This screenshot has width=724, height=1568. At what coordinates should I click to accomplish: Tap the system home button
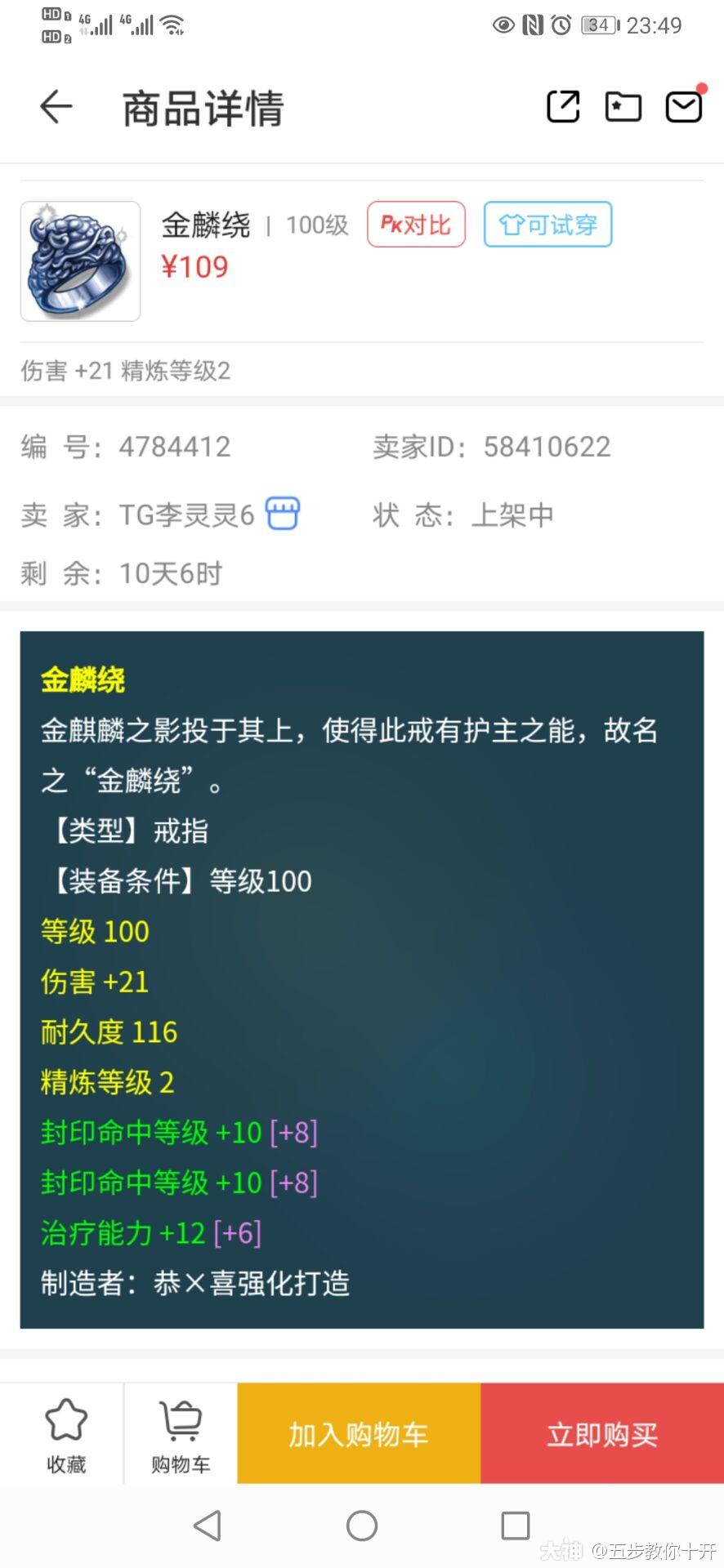(x=362, y=1525)
